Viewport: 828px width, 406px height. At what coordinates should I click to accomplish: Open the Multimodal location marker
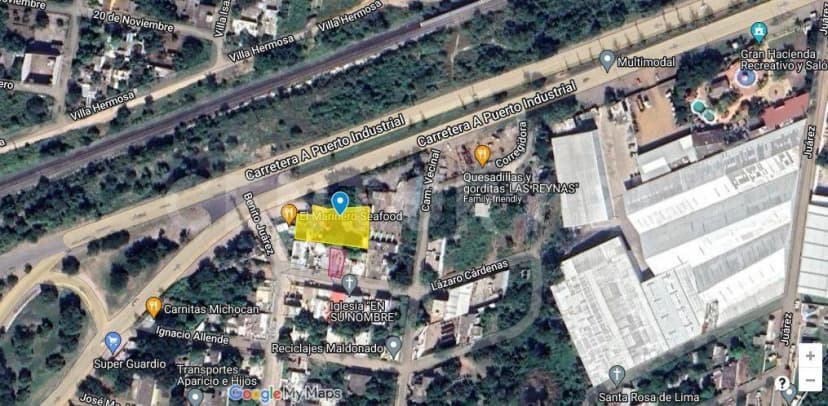tap(606, 60)
